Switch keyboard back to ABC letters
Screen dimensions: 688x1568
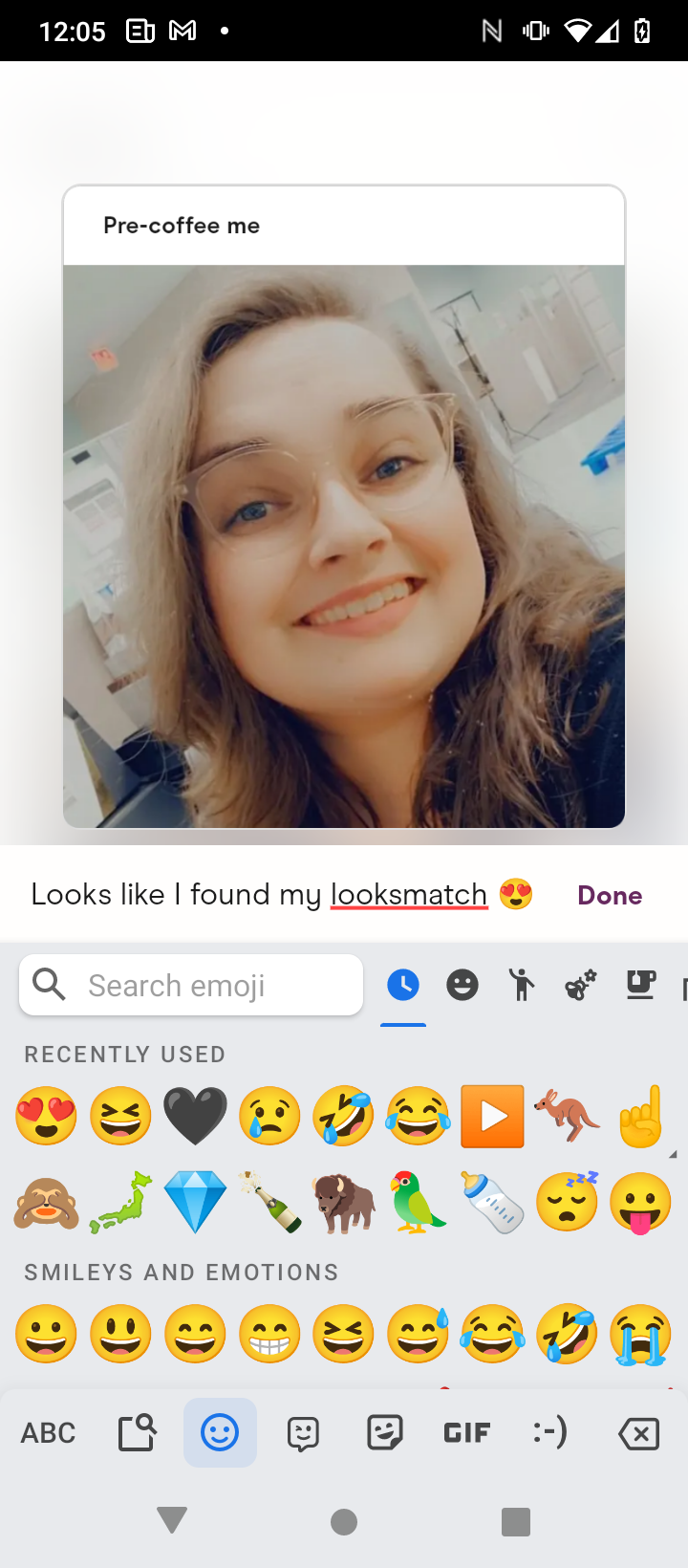(48, 1432)
